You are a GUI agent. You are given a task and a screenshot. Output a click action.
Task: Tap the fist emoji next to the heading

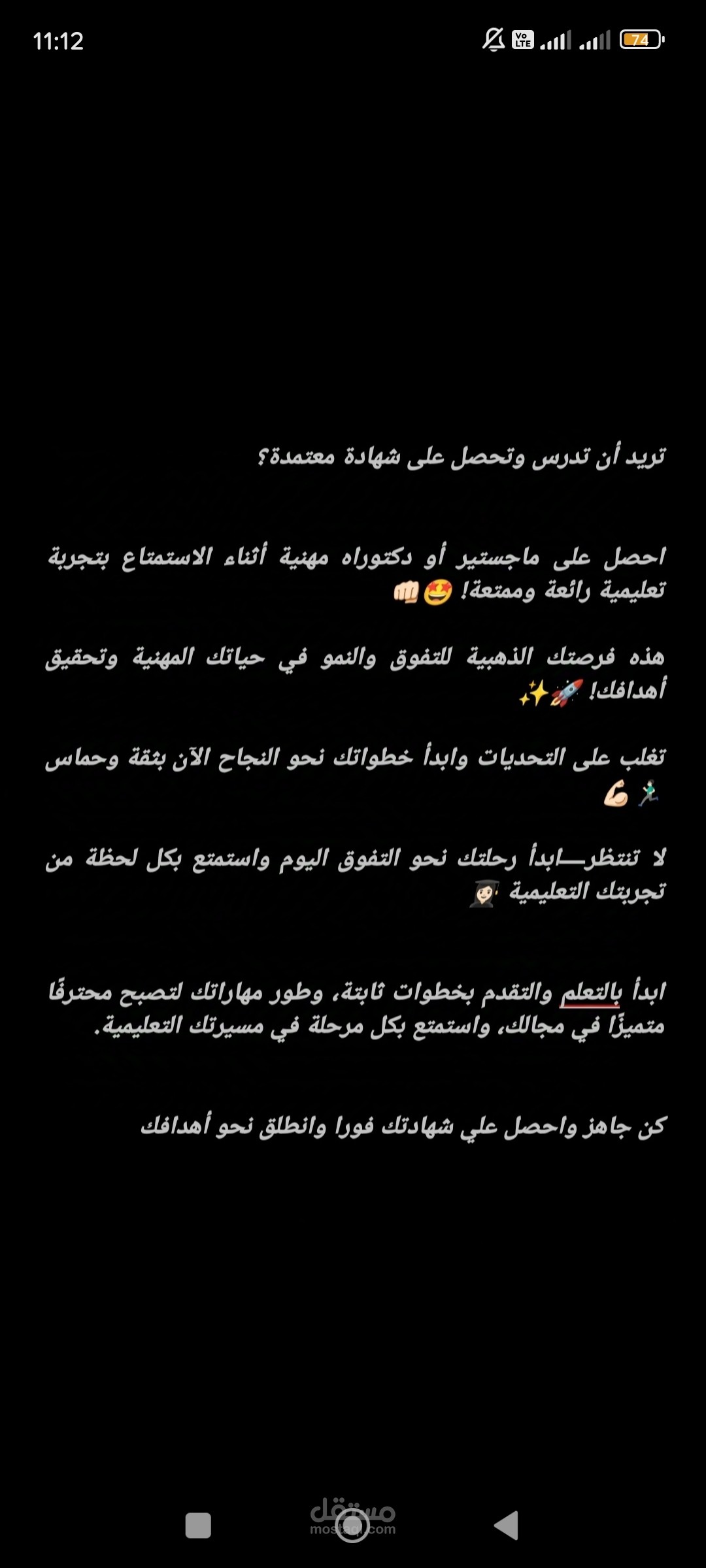pyautogui.click(x=405, y=592)
